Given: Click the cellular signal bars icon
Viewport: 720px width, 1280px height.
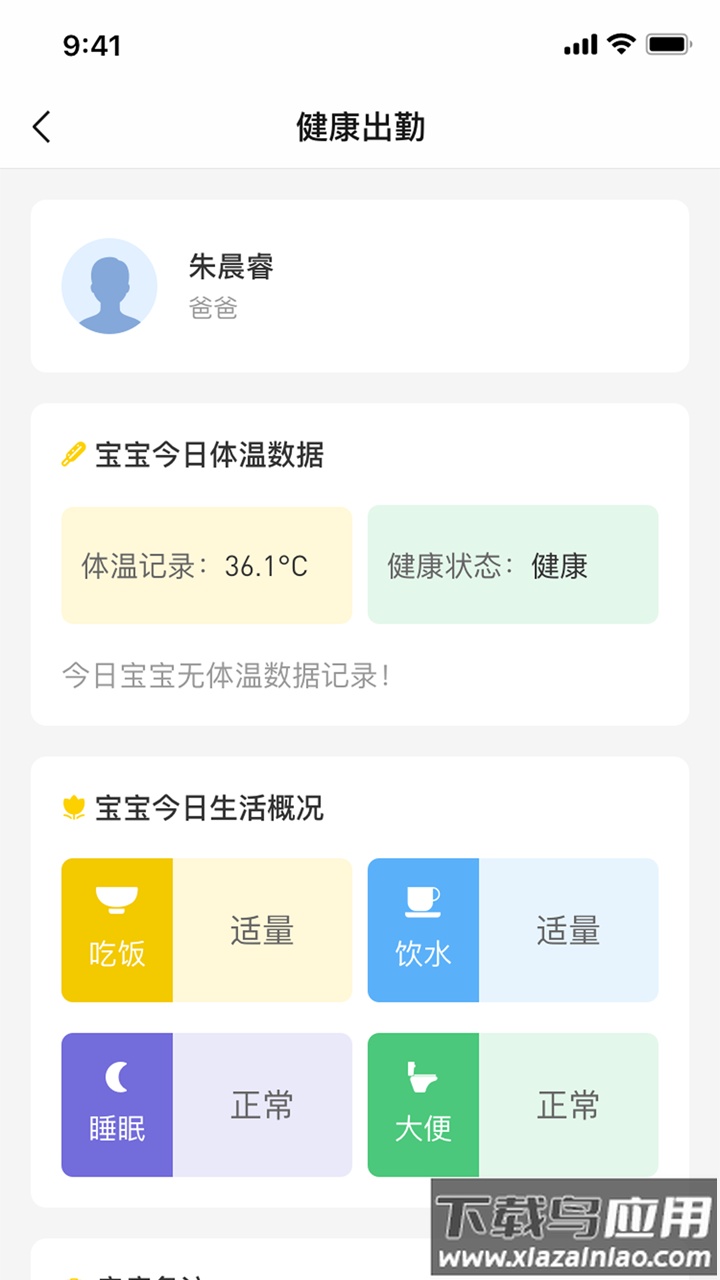Looking at the screenshot, I should pyautogui.click(x=578, y=44).
